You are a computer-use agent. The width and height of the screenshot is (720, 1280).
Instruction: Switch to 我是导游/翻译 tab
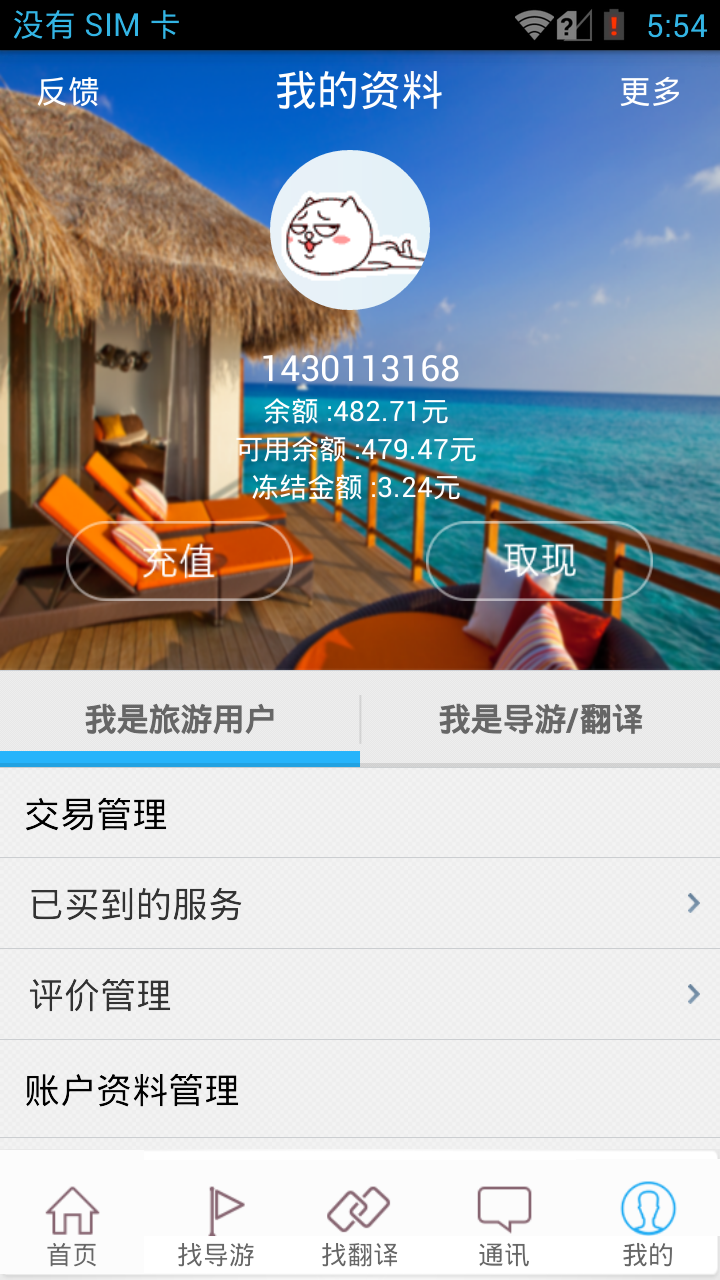(x=540, y=719)
